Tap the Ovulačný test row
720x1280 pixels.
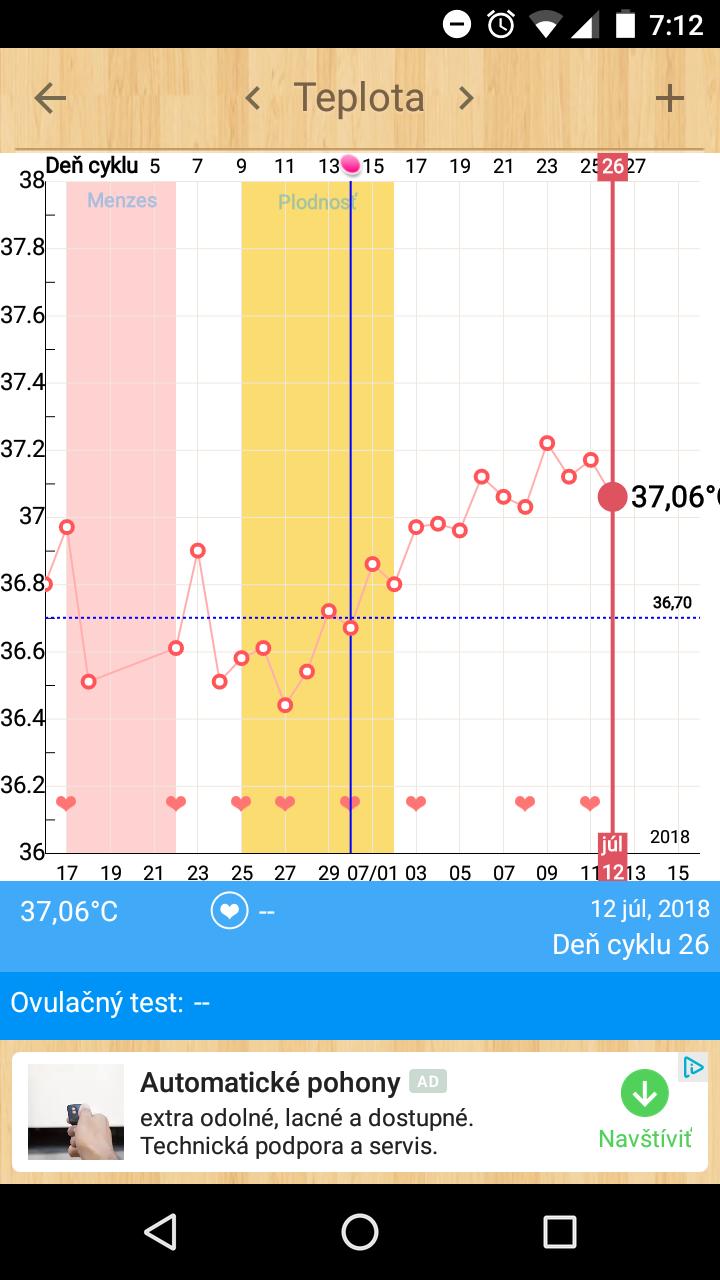point(360,1003)
